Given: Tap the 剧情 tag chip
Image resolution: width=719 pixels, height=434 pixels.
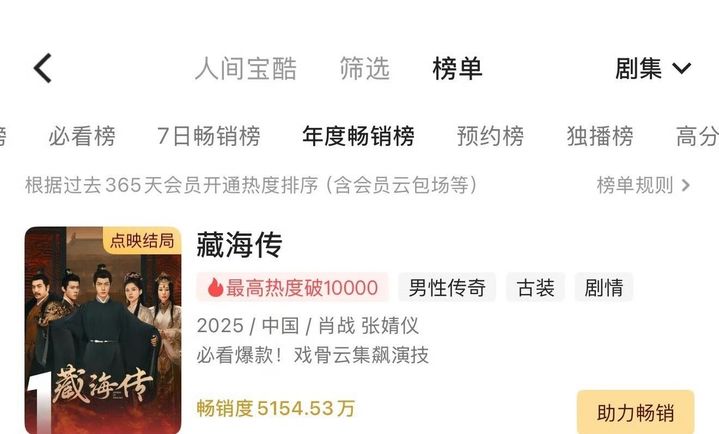Looking at the screenshot, I should [603, 288].
